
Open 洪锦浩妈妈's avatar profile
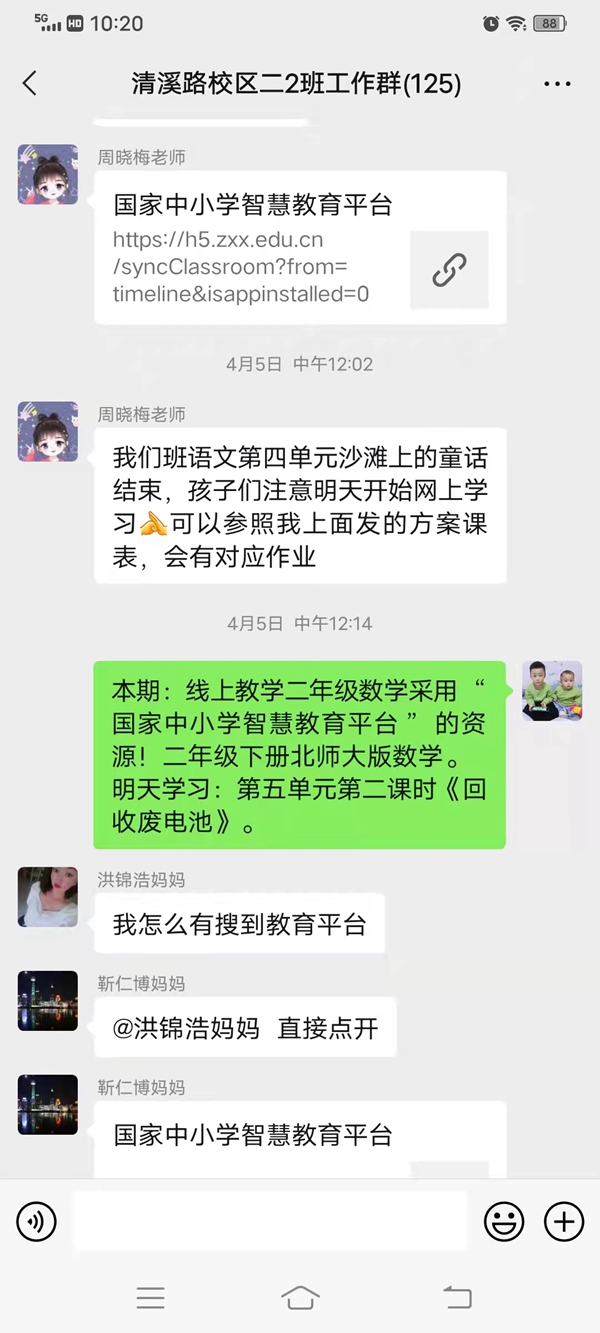point(48,897)
